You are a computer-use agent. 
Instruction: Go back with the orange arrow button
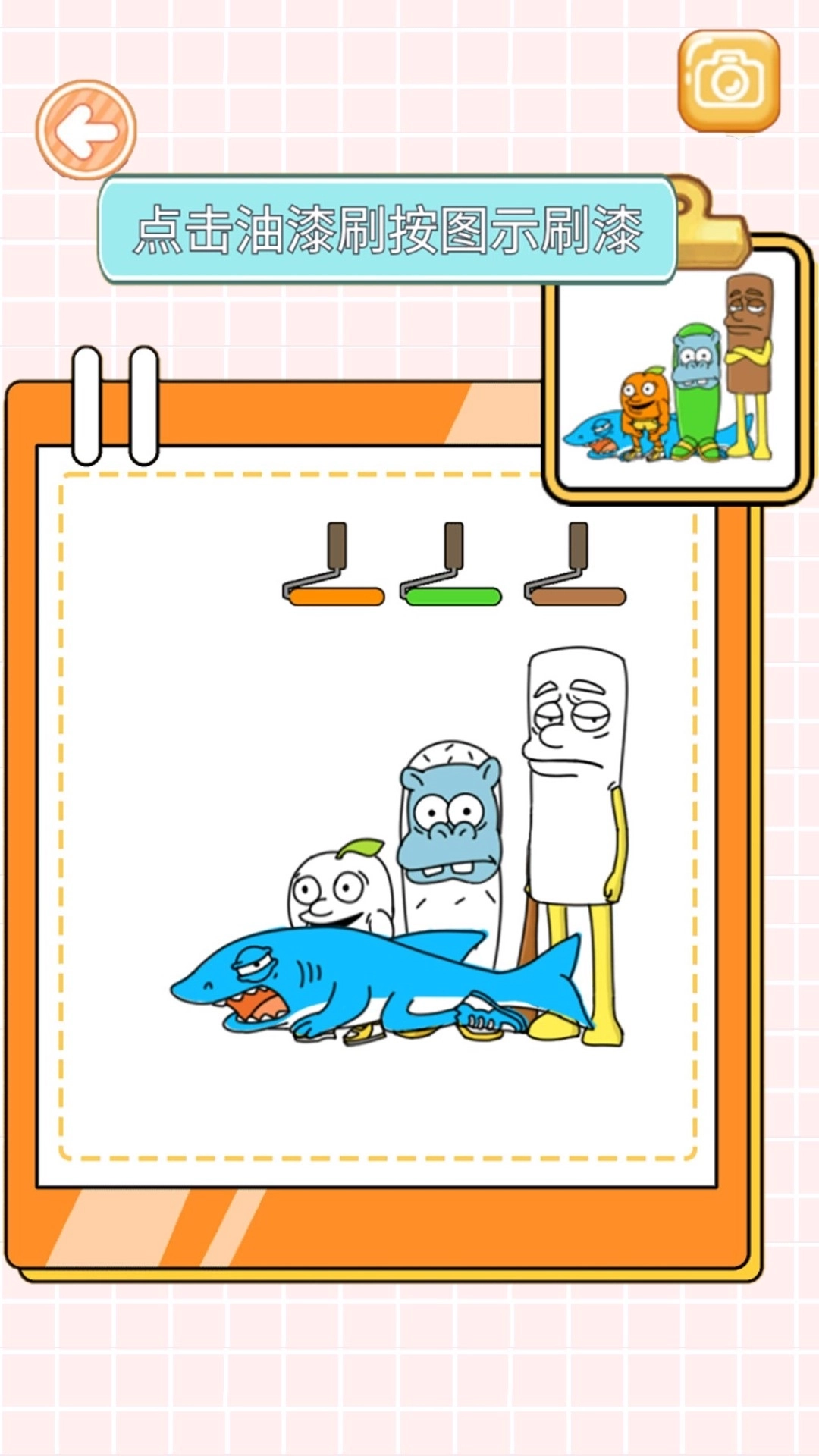tap(86, 130)
